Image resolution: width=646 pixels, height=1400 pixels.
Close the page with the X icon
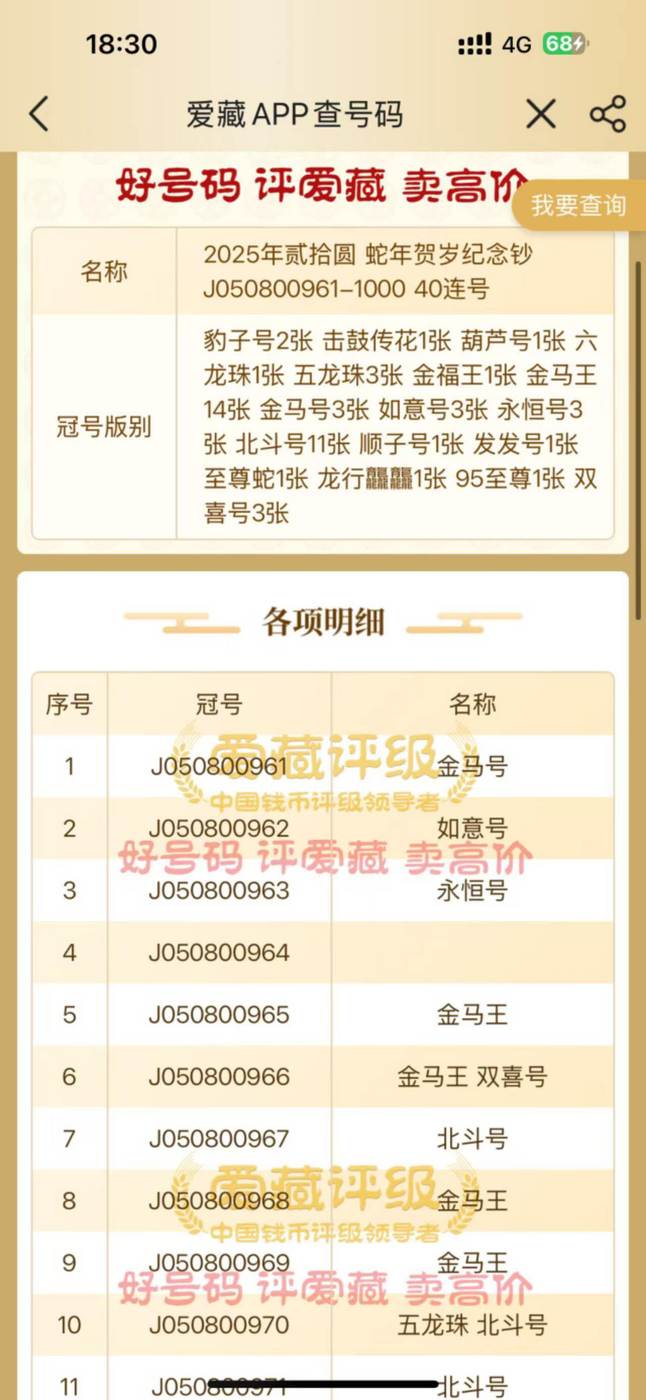[541, 114]
